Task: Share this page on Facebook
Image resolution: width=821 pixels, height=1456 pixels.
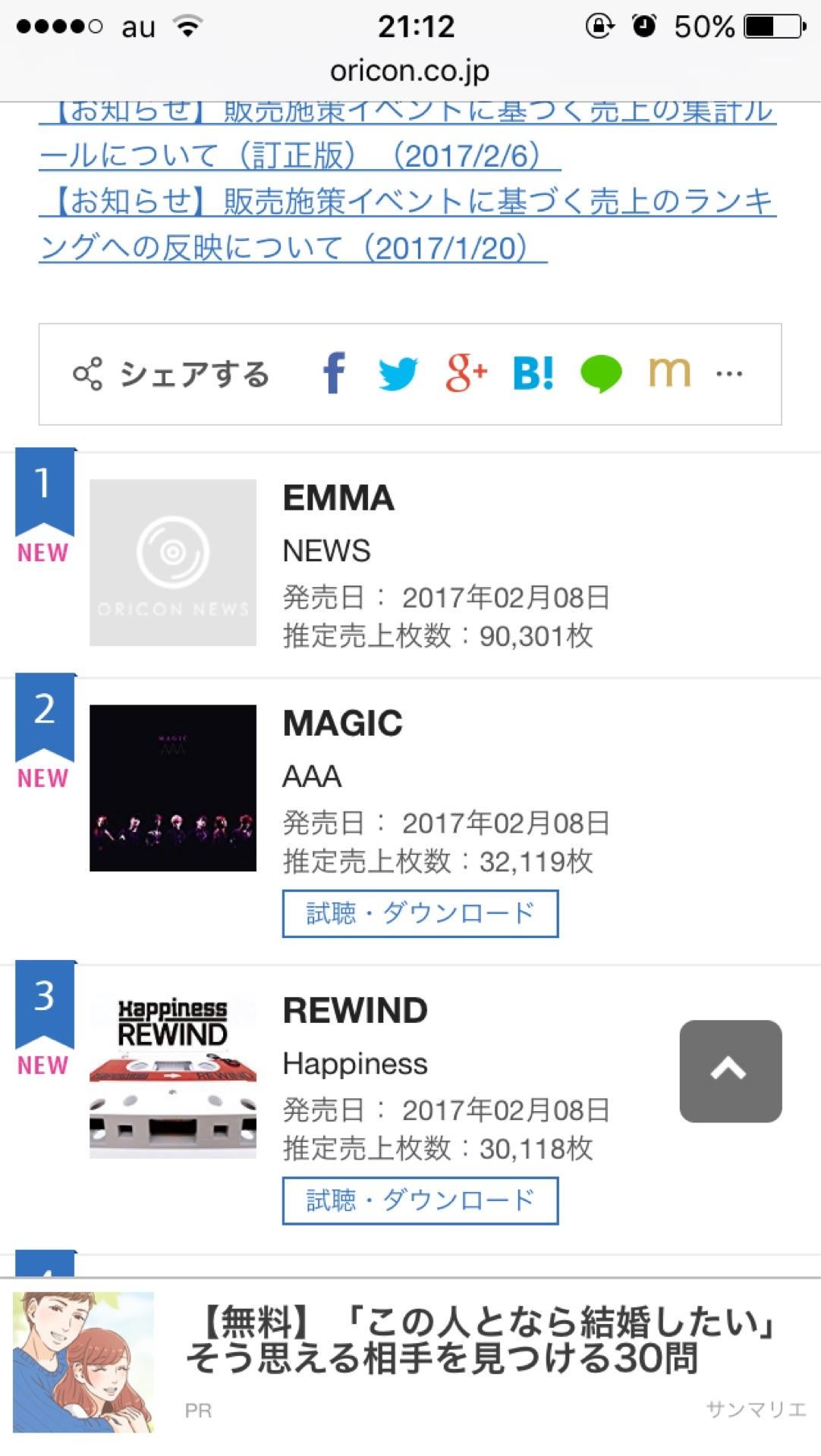Action: point(334,373)
